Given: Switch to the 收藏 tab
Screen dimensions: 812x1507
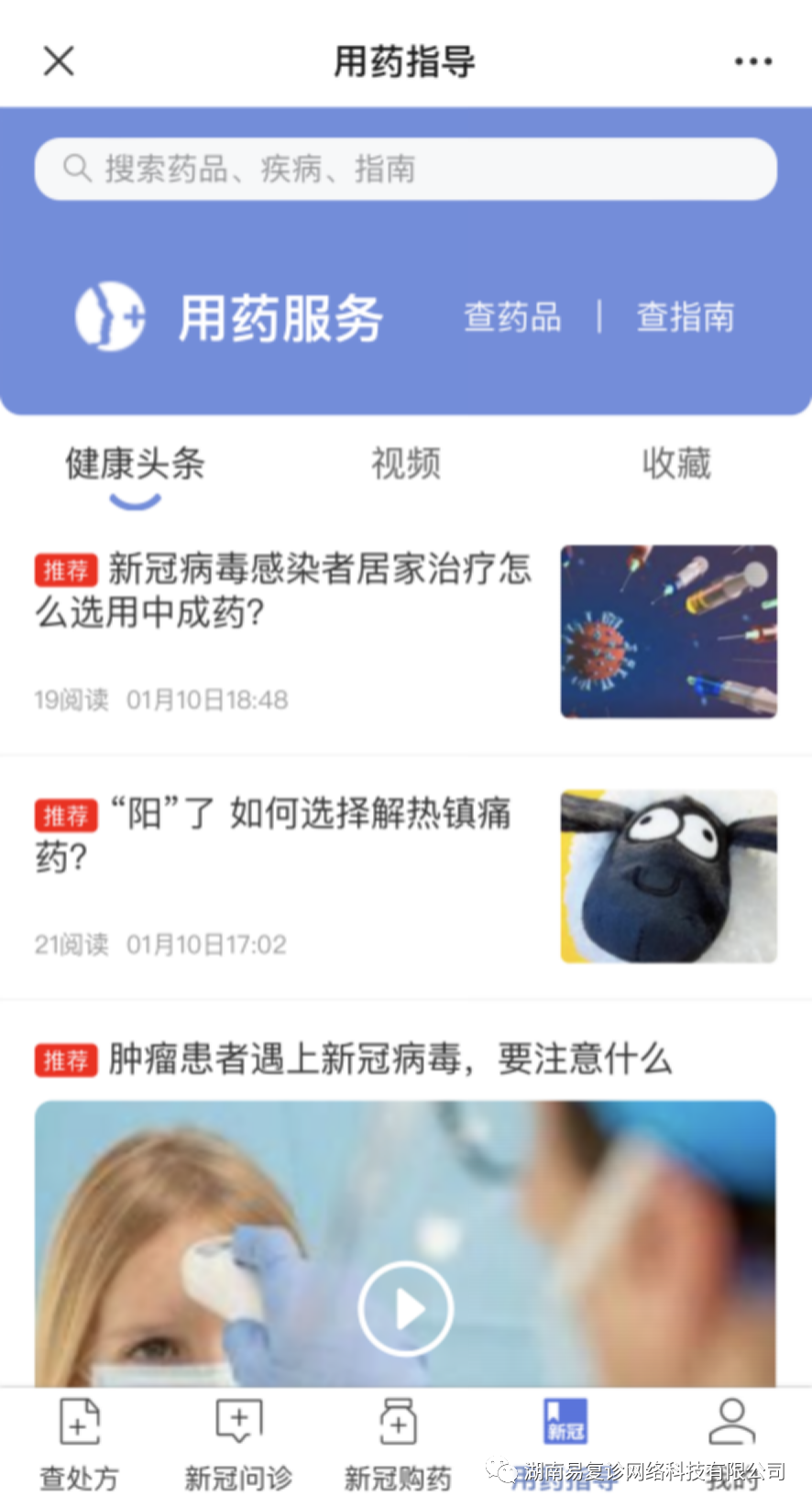Looking at the screenshot, I should point(676,464).
